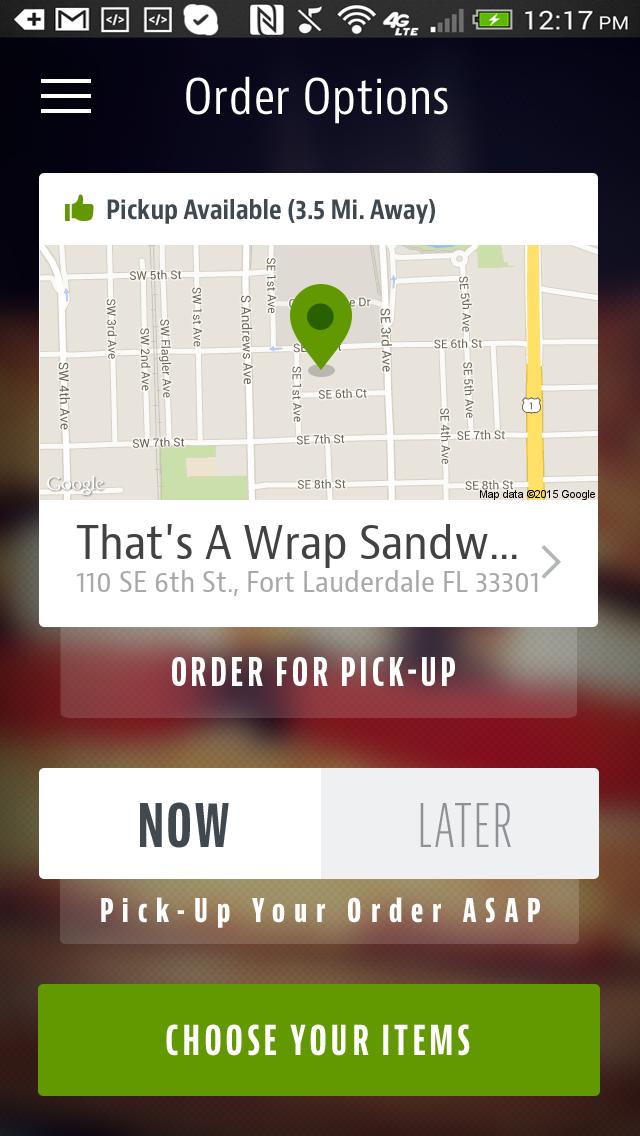The height and width of the screenshot is (1136, 640).
Task: Tap the CHOOSE YOUR ITEMS button
Action: [x=318, y=1040]
